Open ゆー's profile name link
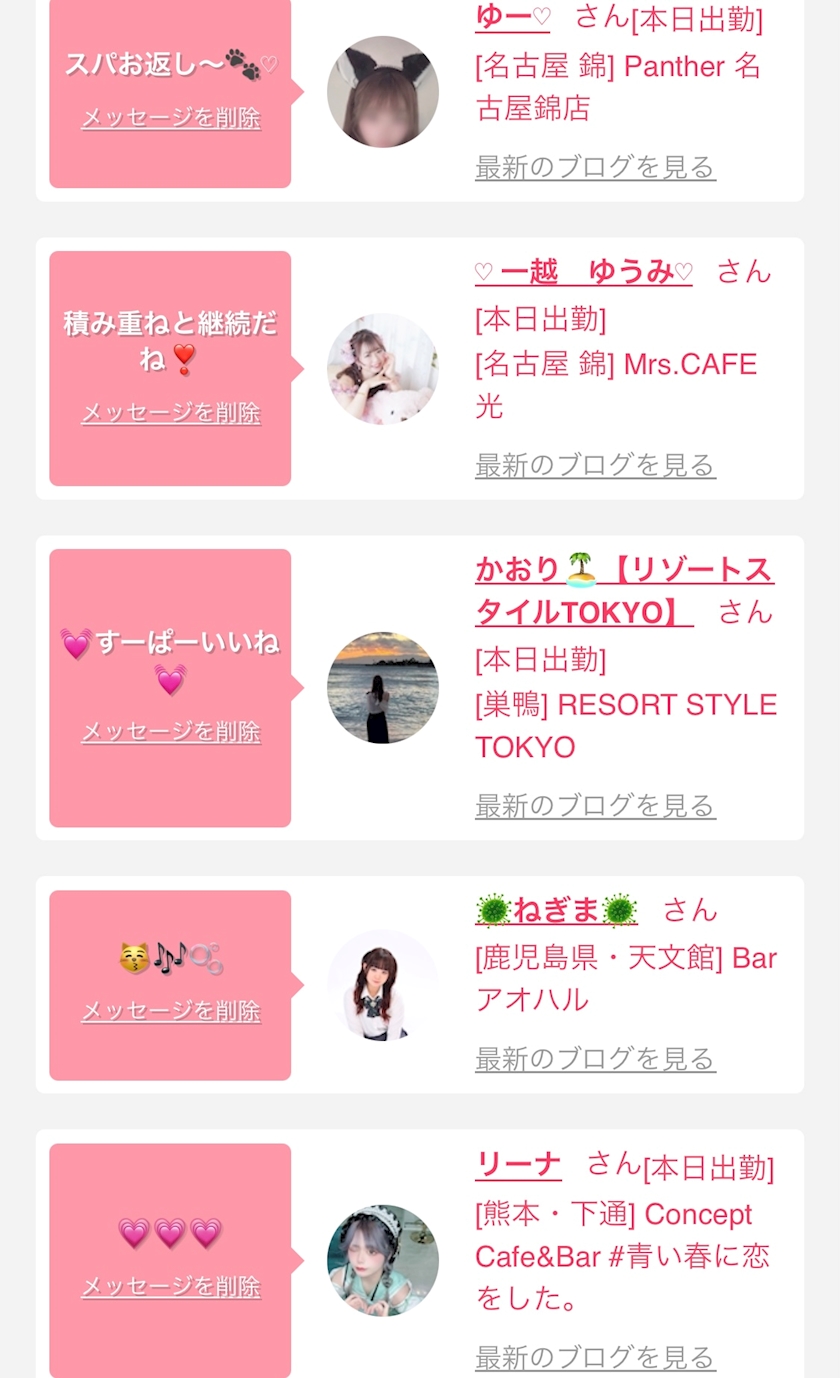Viewport: 840px width, 1378px height. pyautogui.click(x=513, y=17)
